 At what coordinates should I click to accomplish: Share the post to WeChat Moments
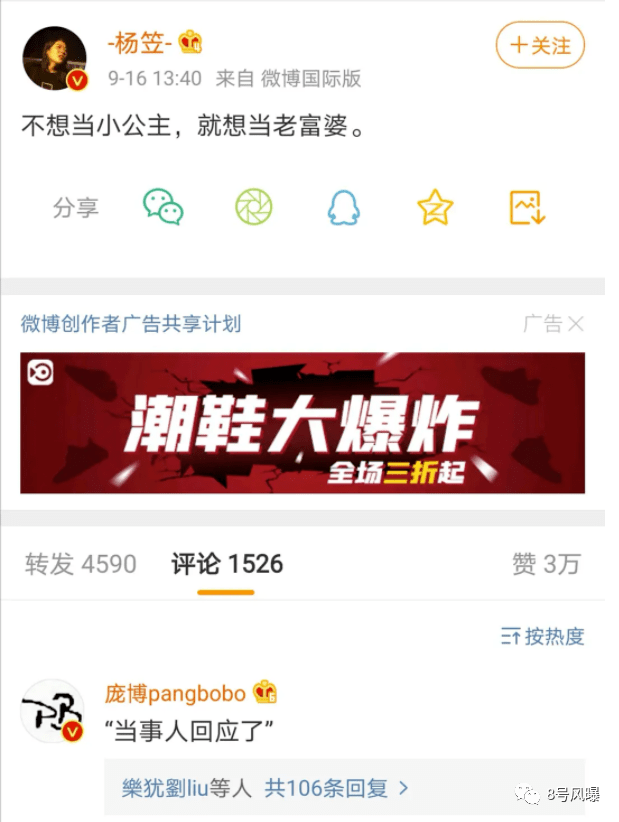point(254,207)
